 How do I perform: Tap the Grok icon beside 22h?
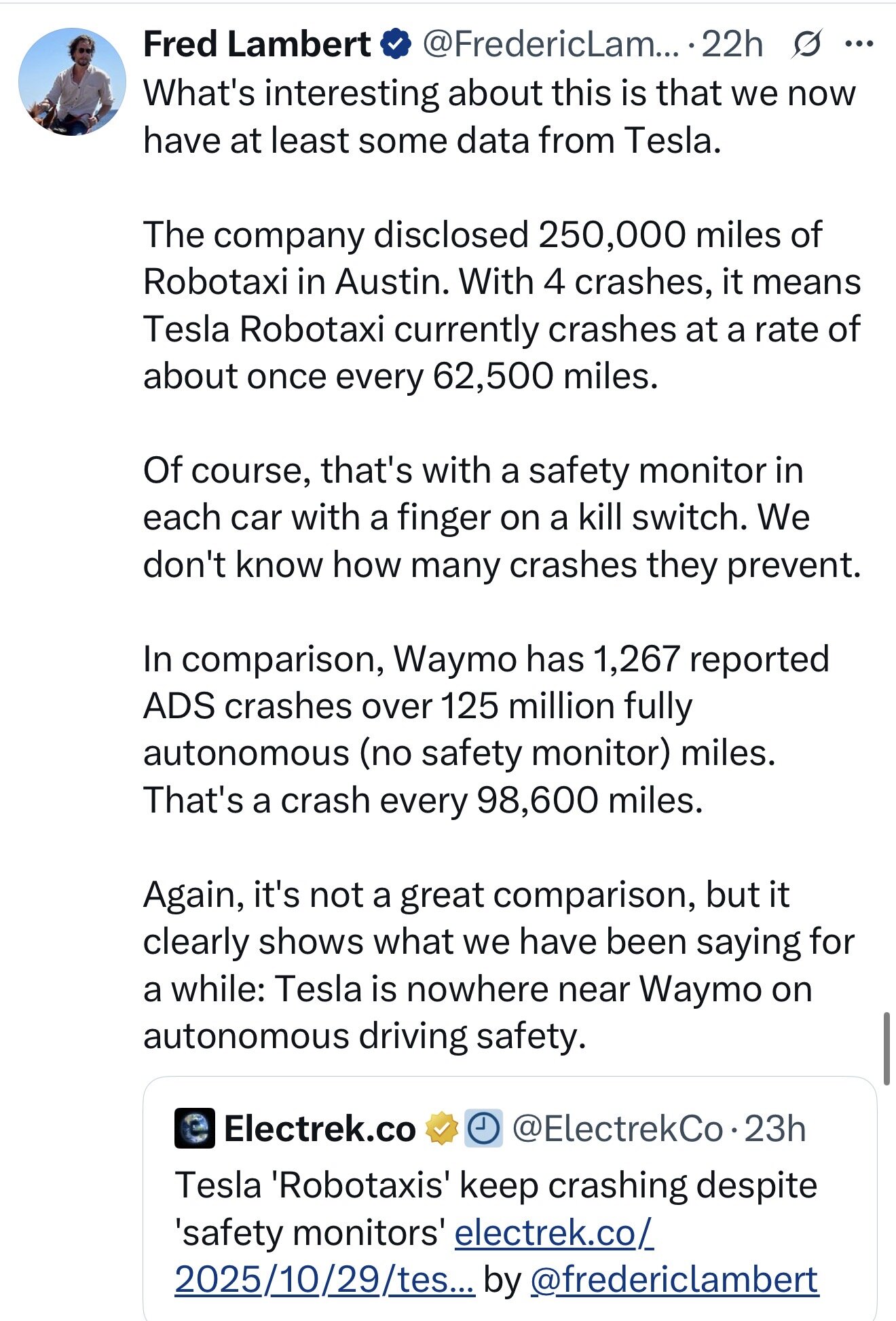(806, 45)
